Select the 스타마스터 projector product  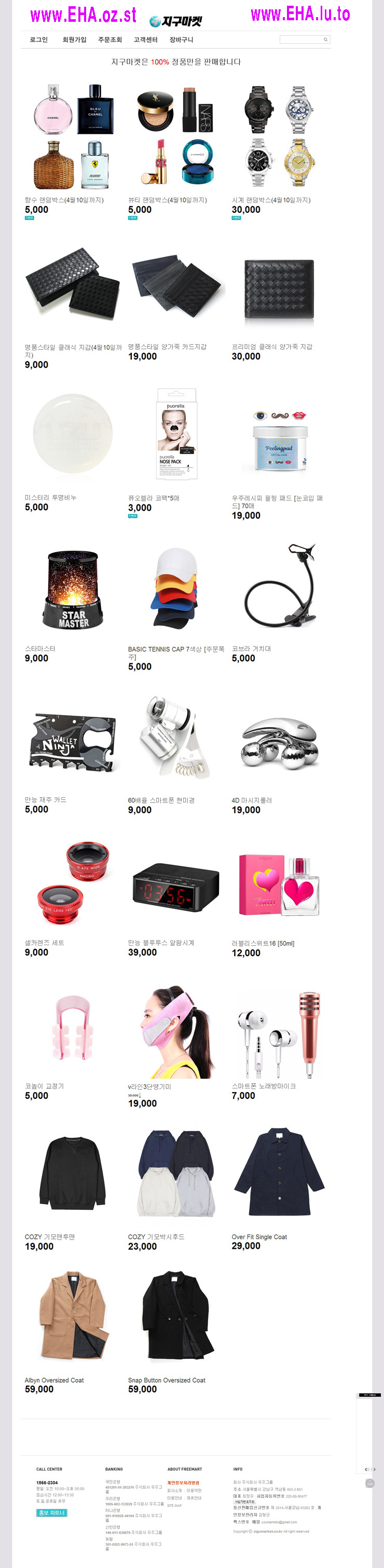point(73,589)
